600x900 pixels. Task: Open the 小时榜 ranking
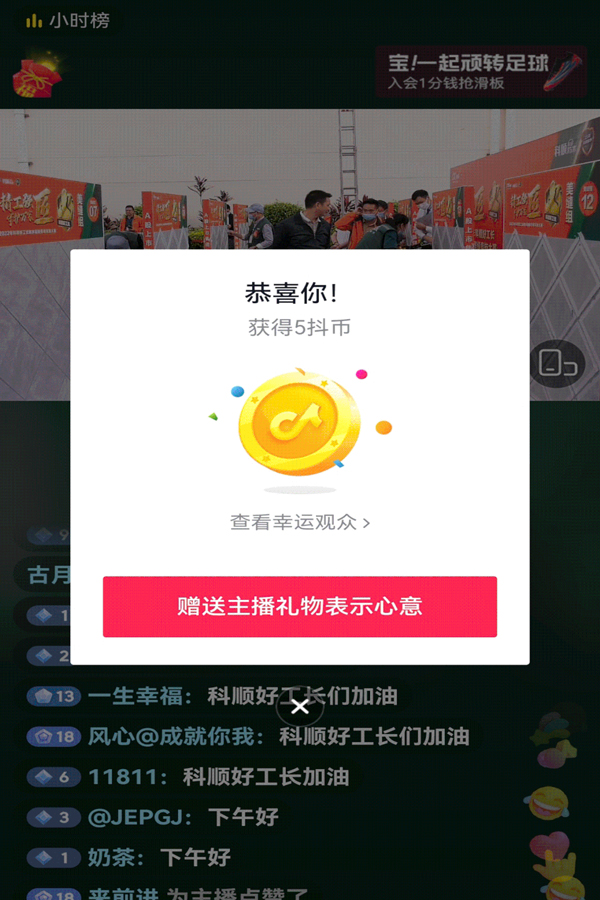tap(68, 20)
